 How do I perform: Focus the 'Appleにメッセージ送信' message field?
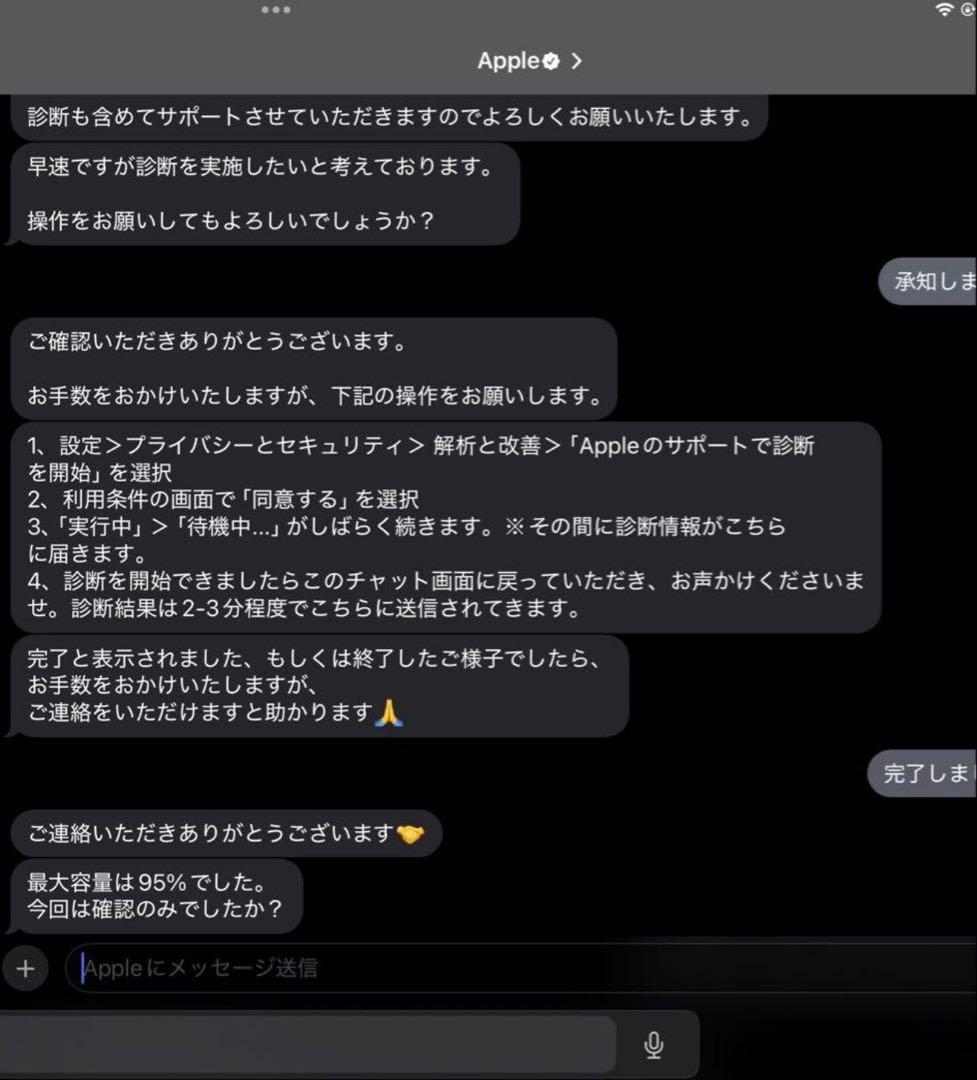[x=500, y=968]
